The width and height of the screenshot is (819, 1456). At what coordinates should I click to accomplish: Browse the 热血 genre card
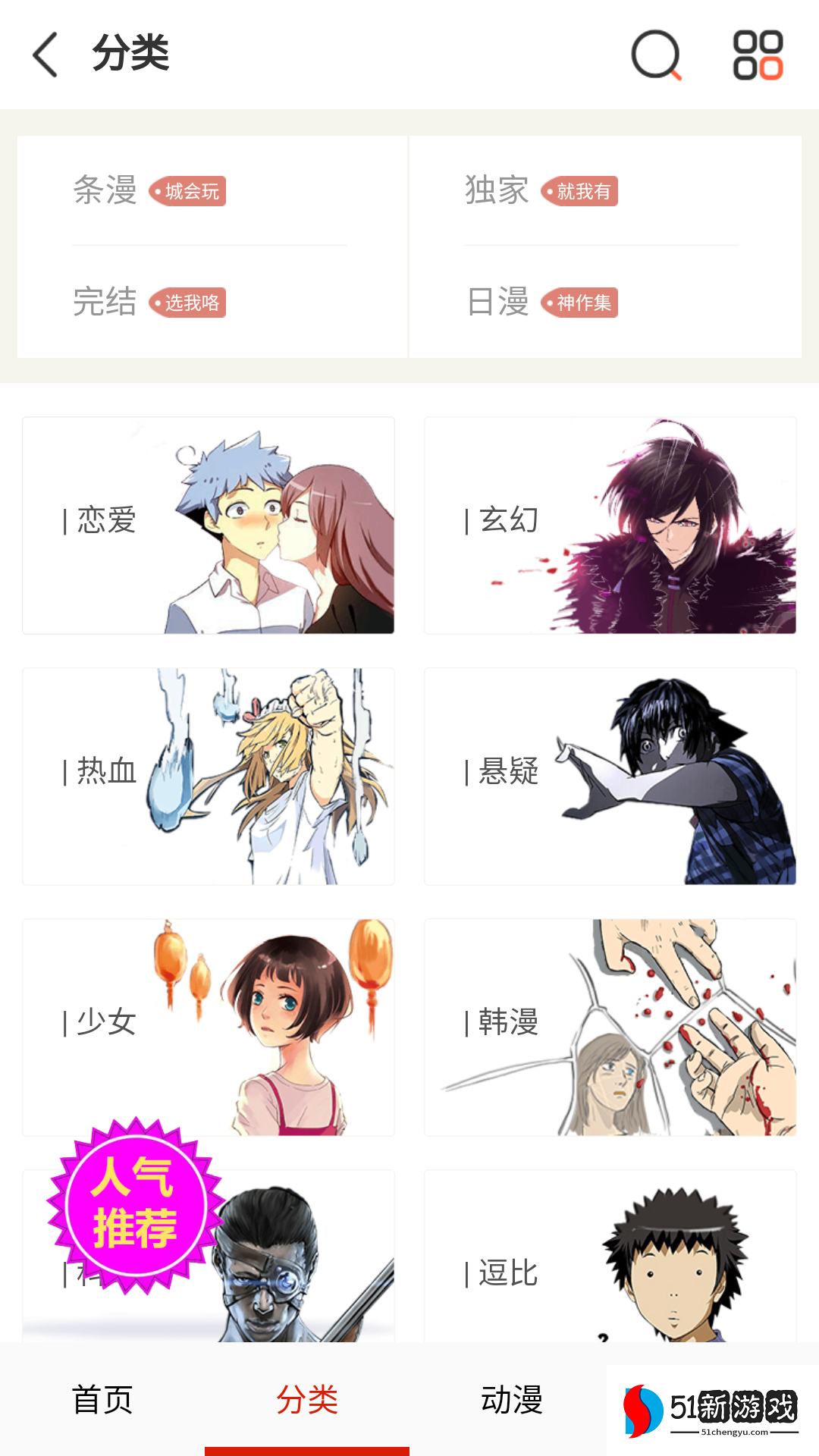click(209, 776)
